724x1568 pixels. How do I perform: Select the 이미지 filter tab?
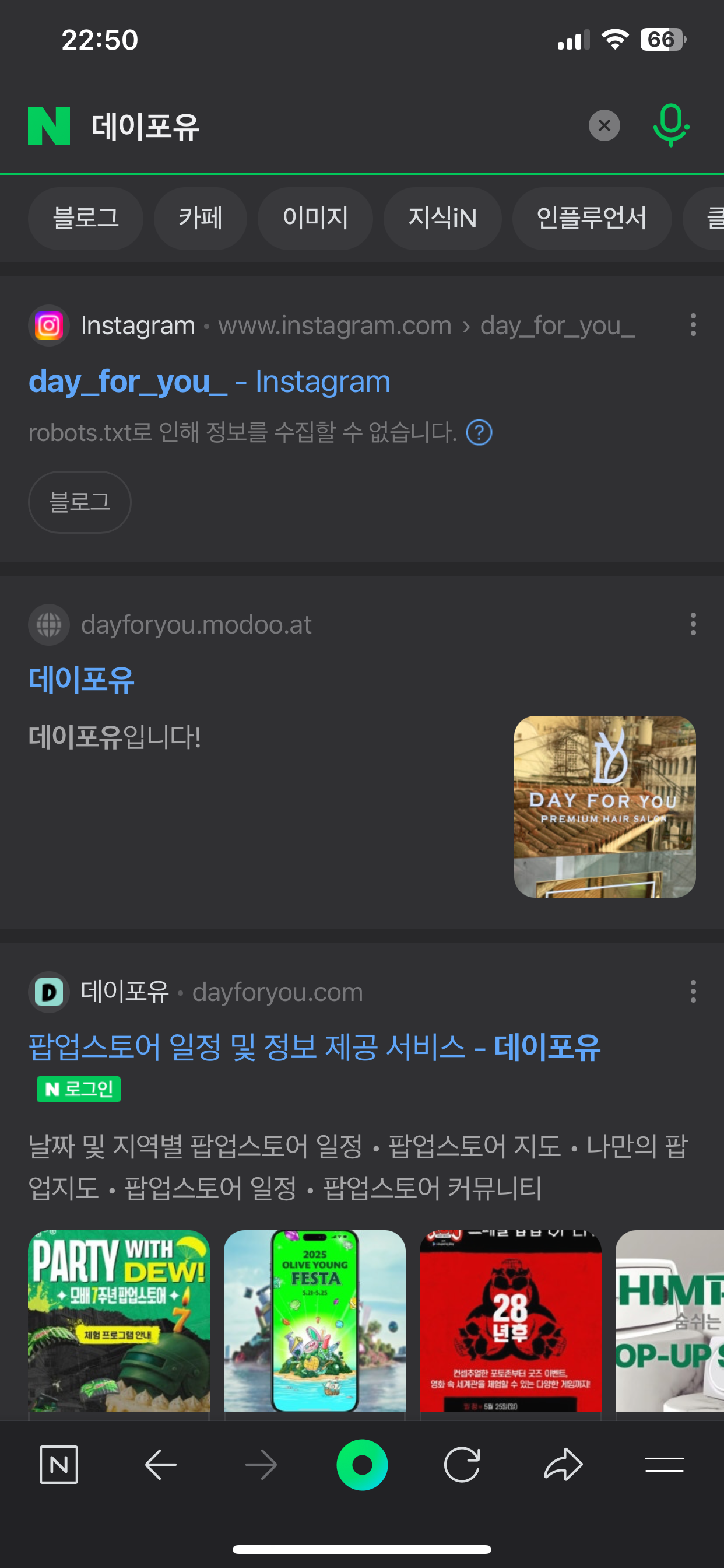click(x=315, y=219)
